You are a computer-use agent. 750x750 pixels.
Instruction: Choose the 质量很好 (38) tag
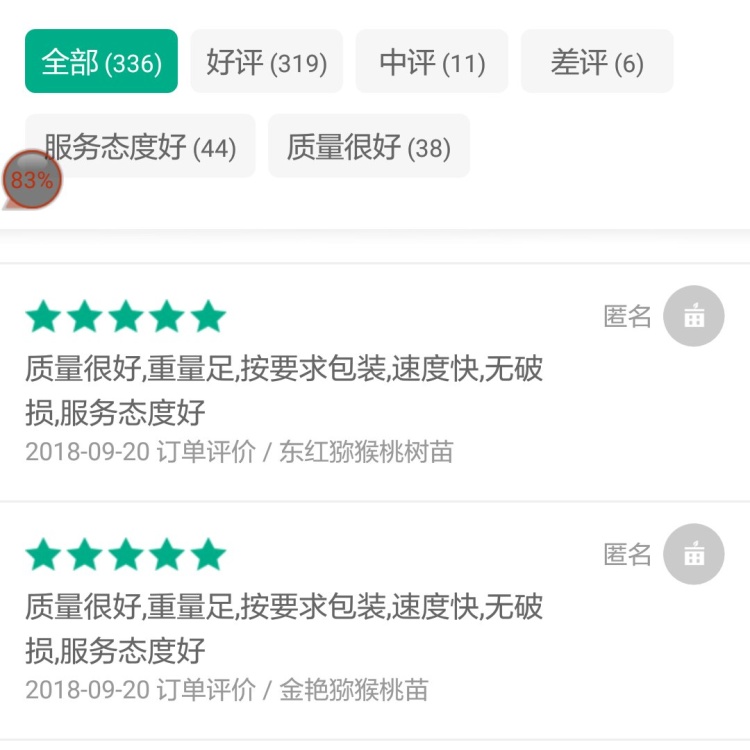368,147
